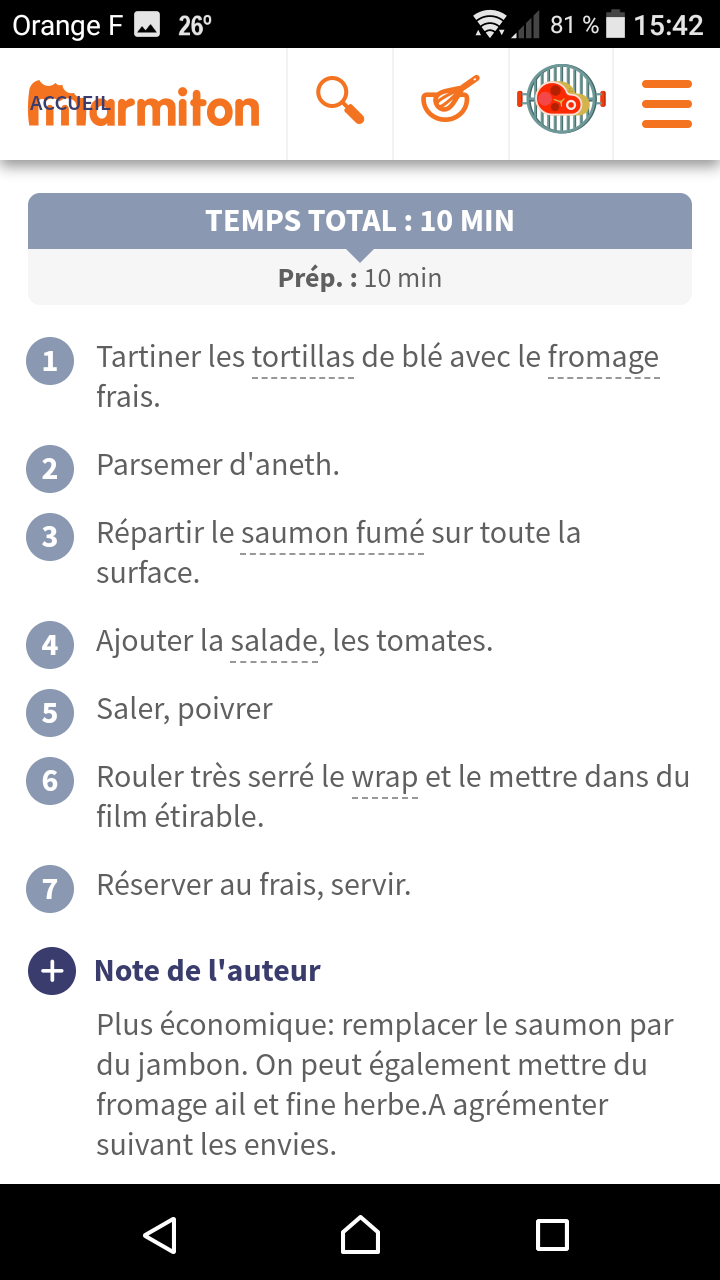View the underlined "salade" link
Image resolution: width=720 pixels, height=1280 pixels.
pyautogui.click(x=274, y=642)
